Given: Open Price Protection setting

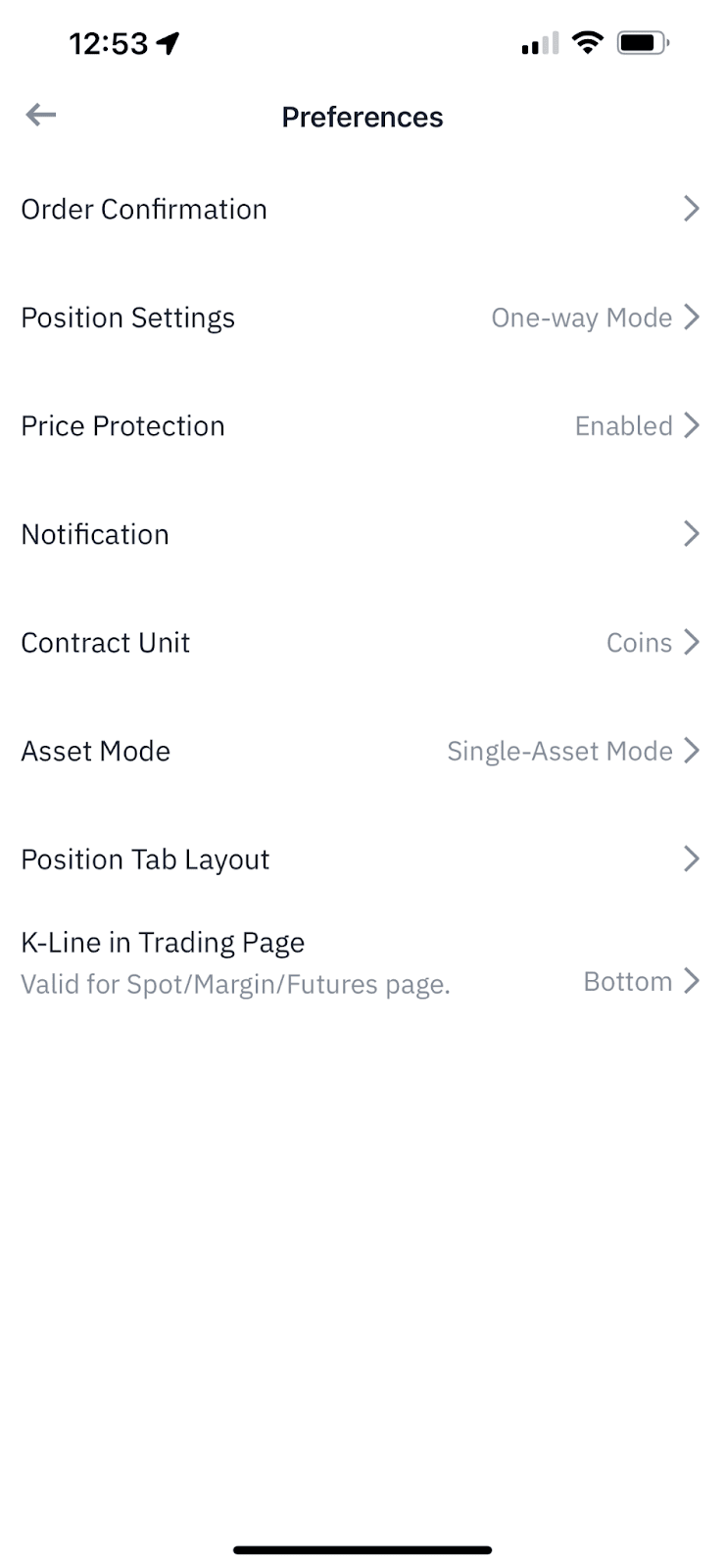Looking at the screenshot, I should point(361,425).
